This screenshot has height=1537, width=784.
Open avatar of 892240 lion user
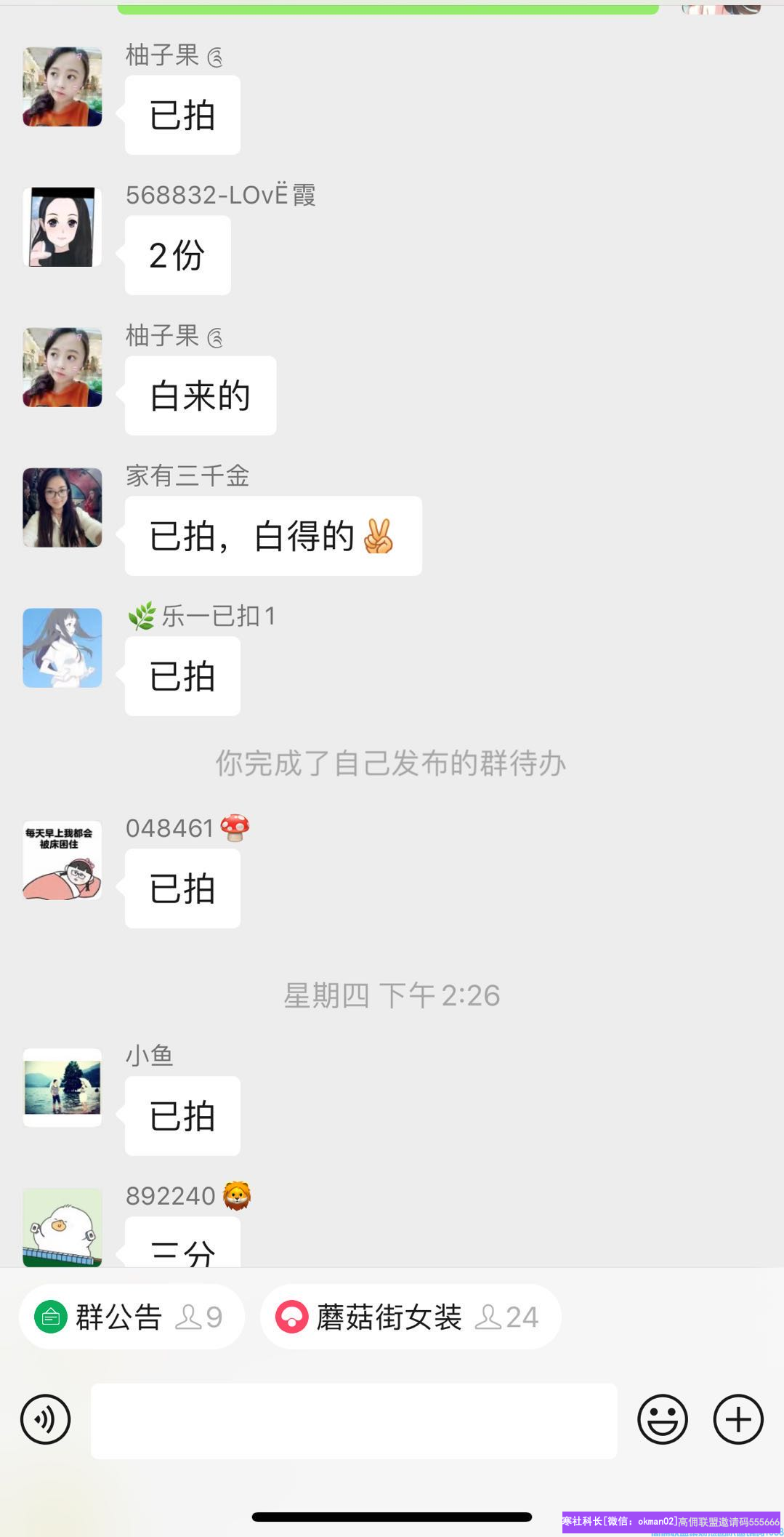click(62, 1227)
